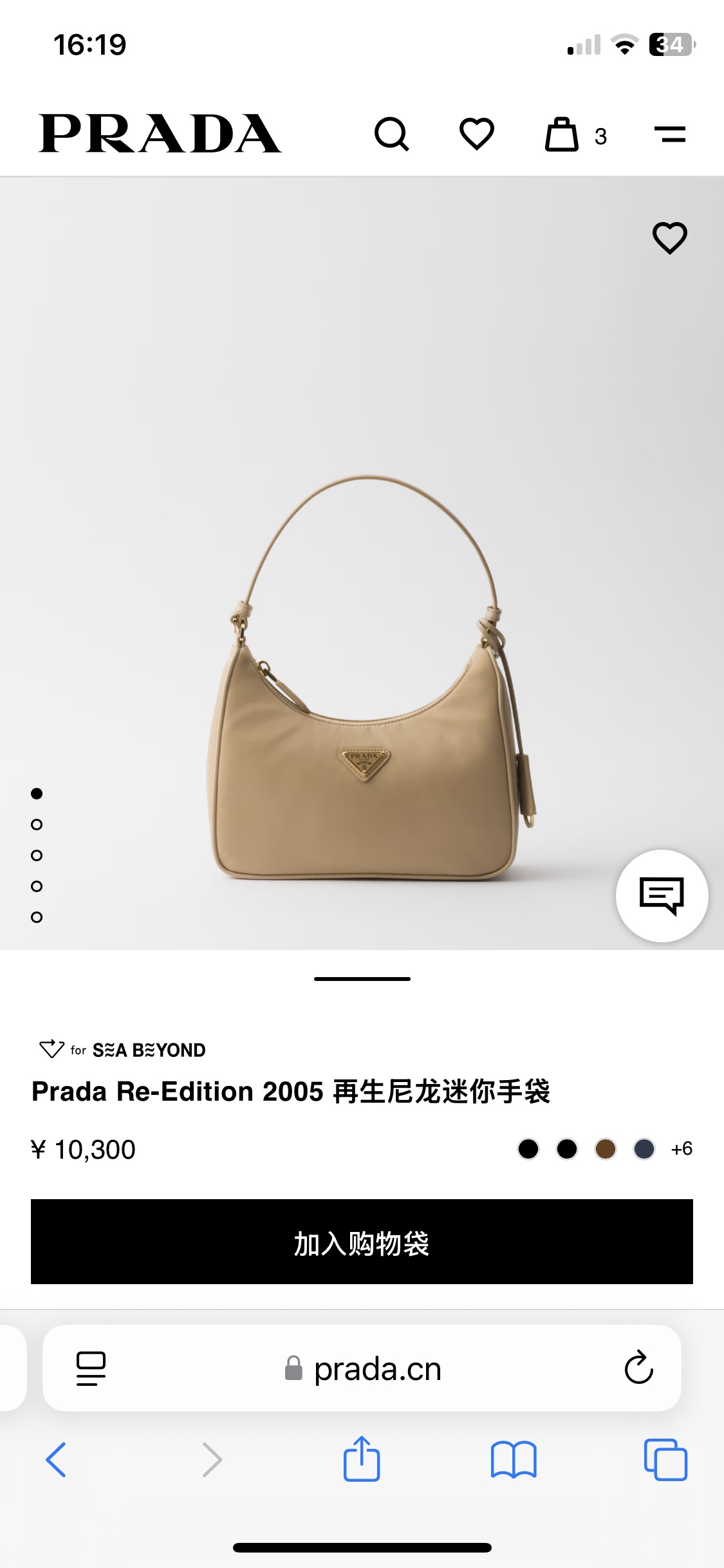Share this product page

pos(362,1459)
